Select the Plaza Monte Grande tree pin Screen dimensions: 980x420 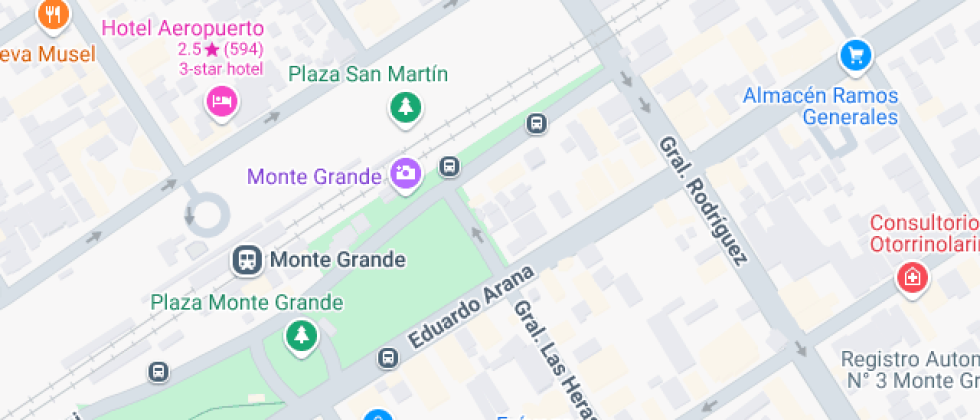(300, 335)
